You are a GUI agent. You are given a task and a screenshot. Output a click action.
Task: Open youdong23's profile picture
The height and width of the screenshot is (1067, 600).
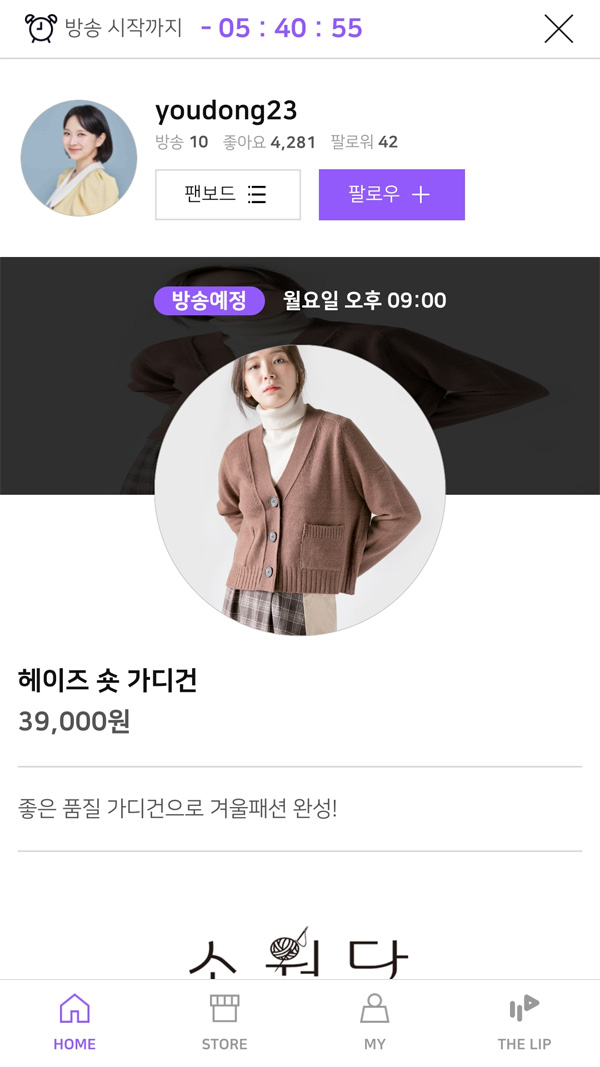[79, 158]
